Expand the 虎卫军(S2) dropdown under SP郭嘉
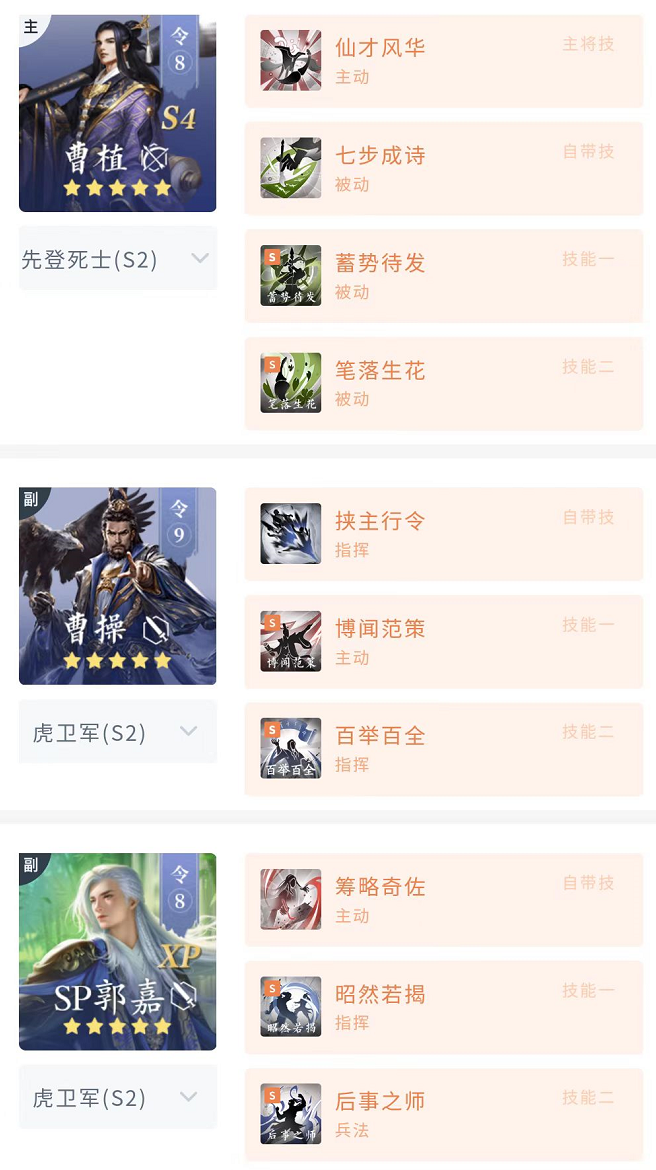This screenshot has height=1170, width=656. [117, 1098]
